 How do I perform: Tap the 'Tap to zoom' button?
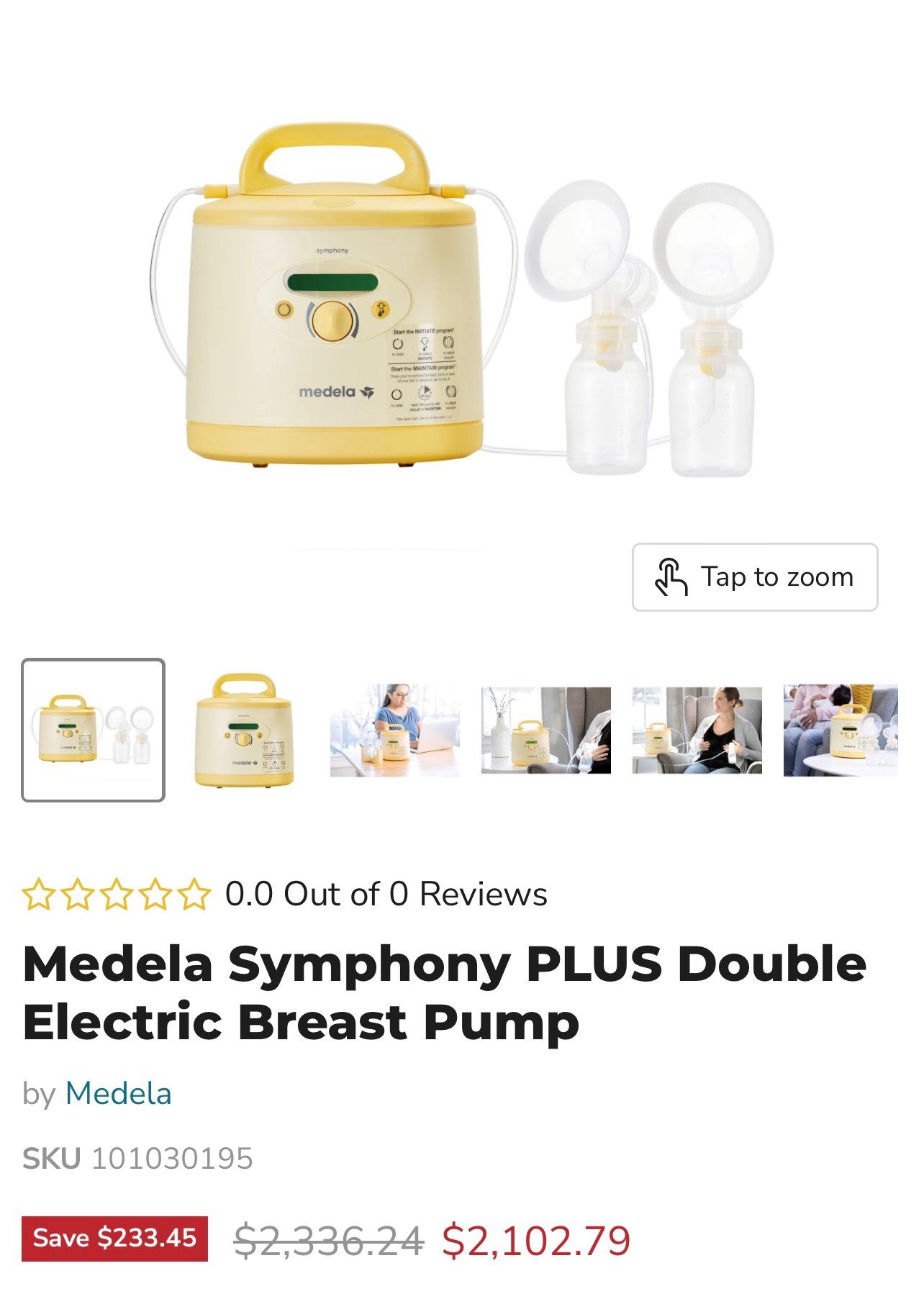pyautogui.click(x=755, y=577)
